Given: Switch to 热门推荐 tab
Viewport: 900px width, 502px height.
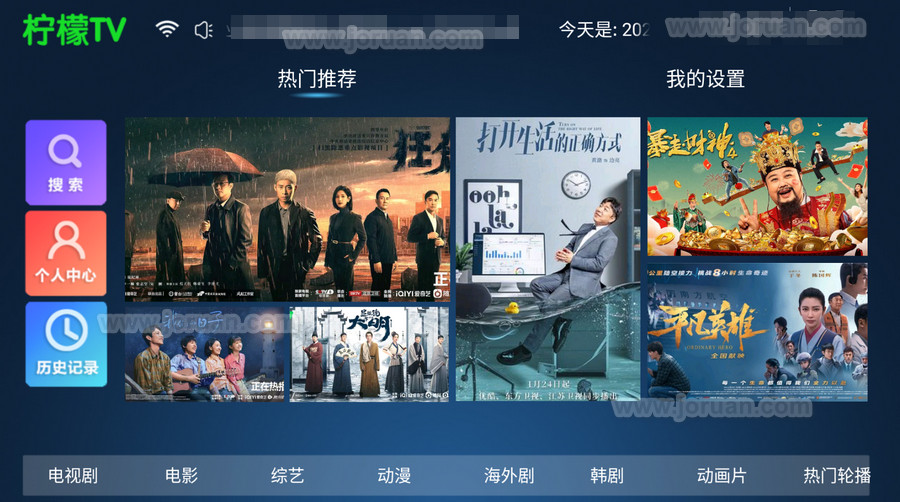Looking at the screenshot, I should [x=317, y=79].
